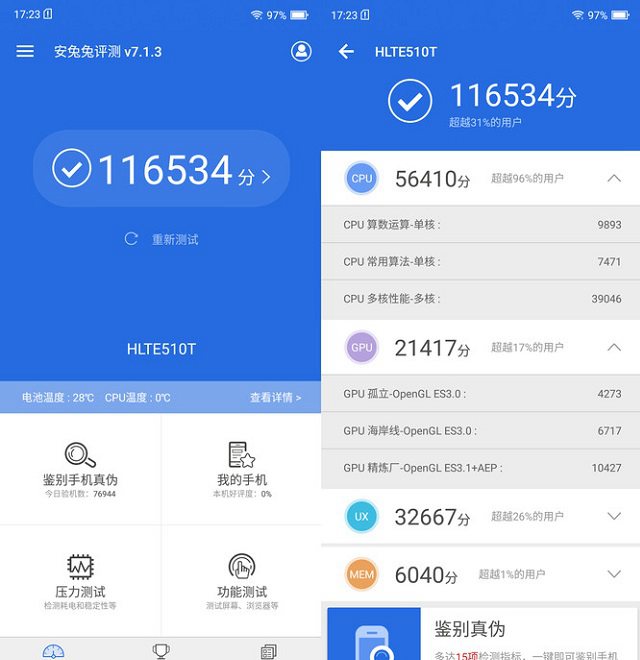Go back from the HLTE510T results page

347,51
